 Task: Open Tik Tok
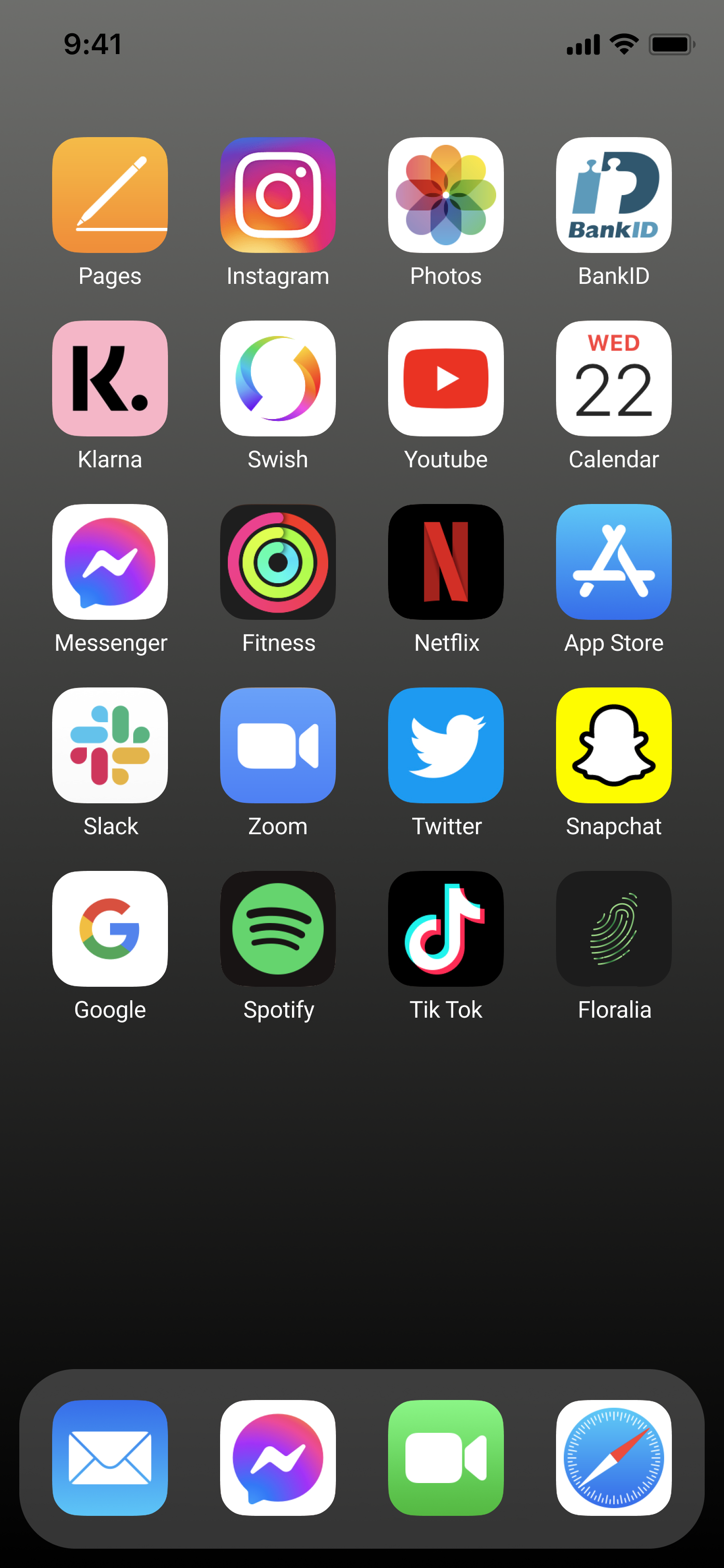[446, 928]
